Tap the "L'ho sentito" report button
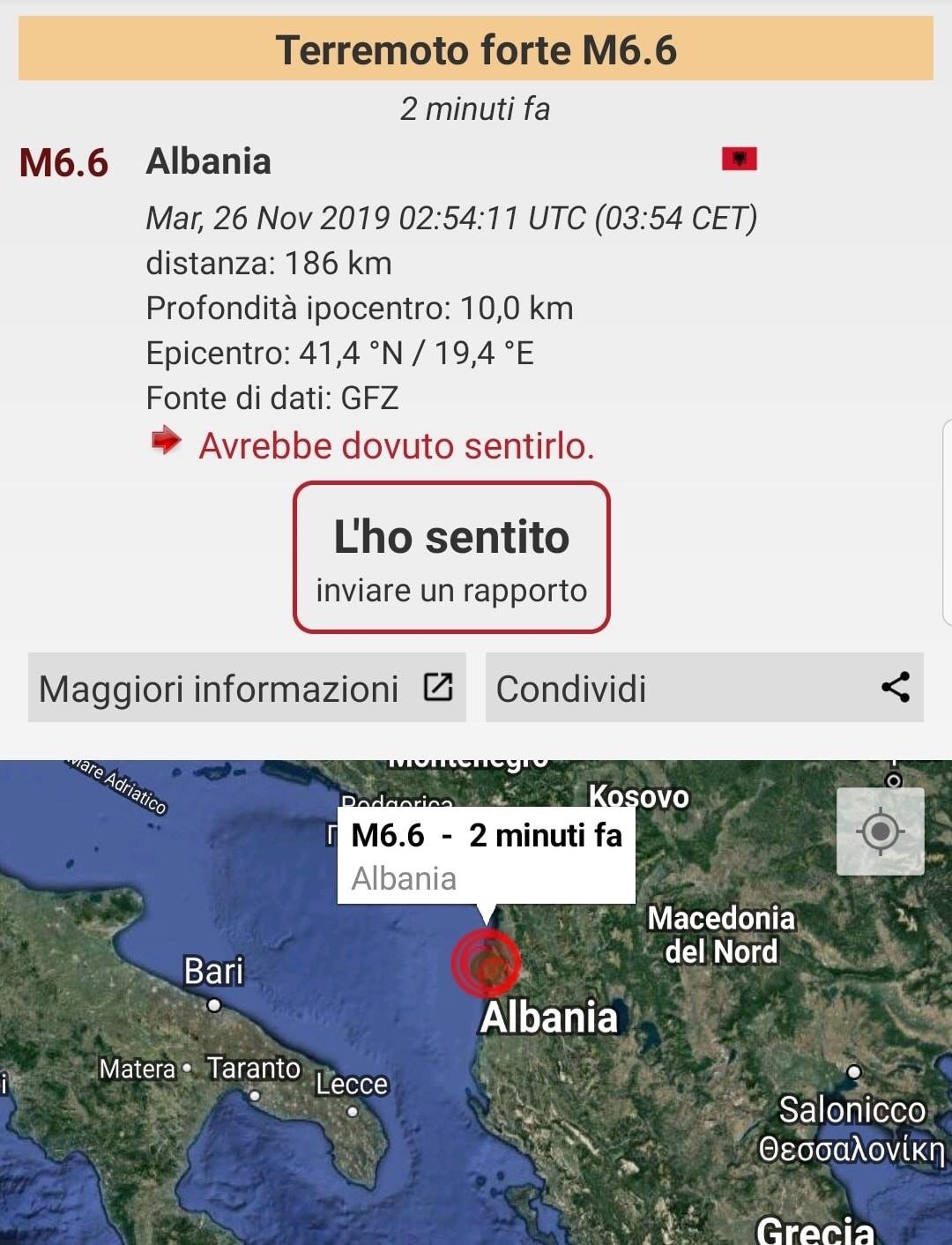 [x=451, y=557]
